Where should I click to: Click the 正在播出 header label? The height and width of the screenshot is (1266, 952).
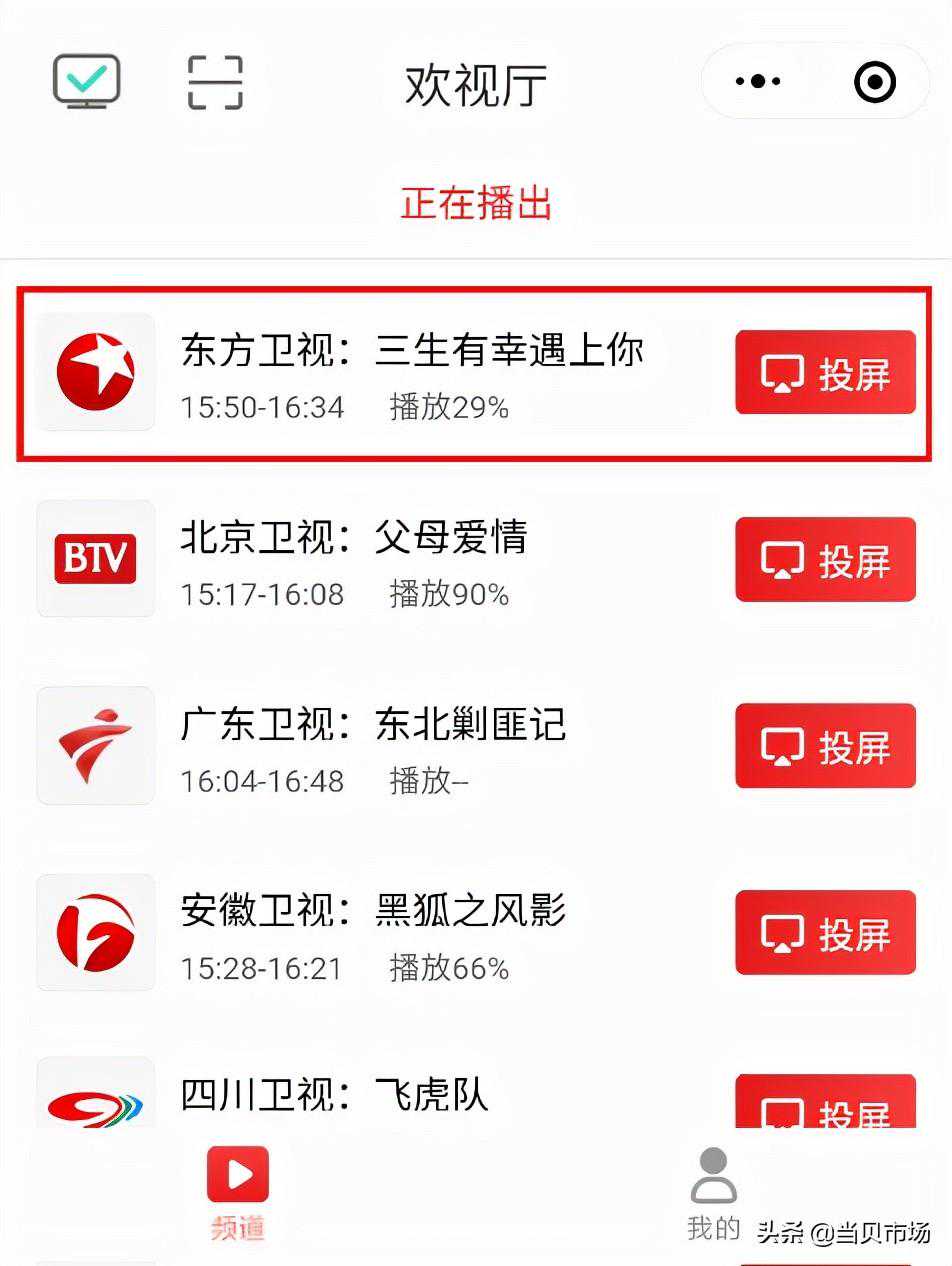click(474, 204)
